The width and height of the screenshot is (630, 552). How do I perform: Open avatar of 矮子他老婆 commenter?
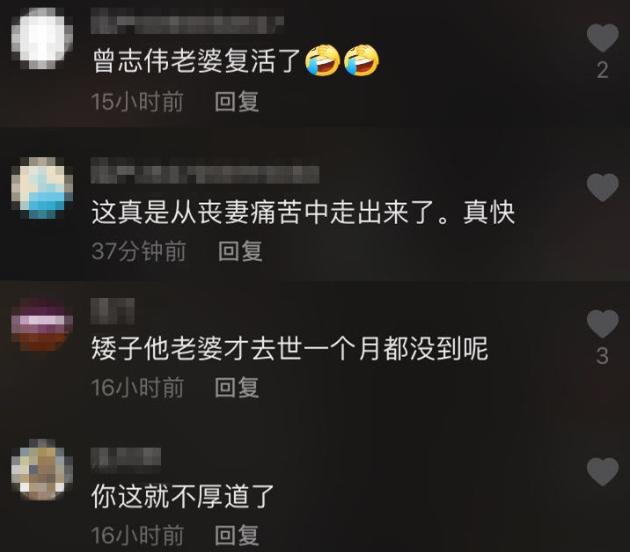click(41, 325)
